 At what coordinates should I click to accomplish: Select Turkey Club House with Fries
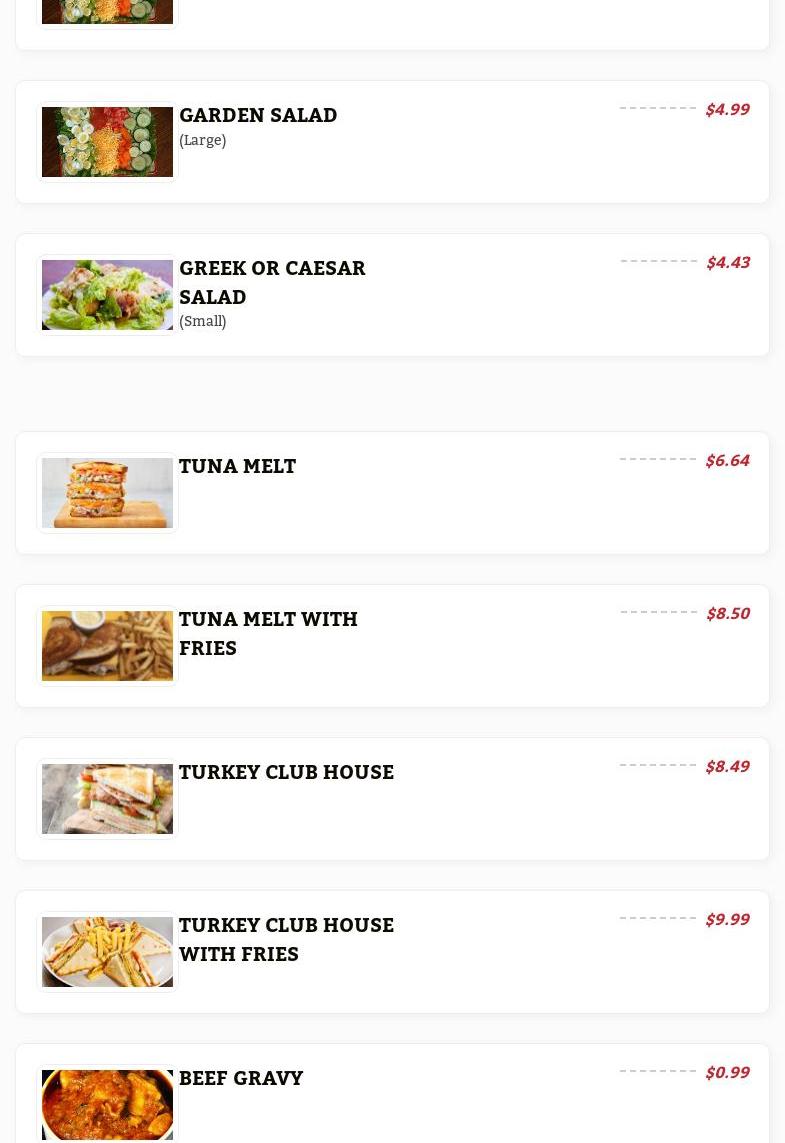tap(286, 938)
